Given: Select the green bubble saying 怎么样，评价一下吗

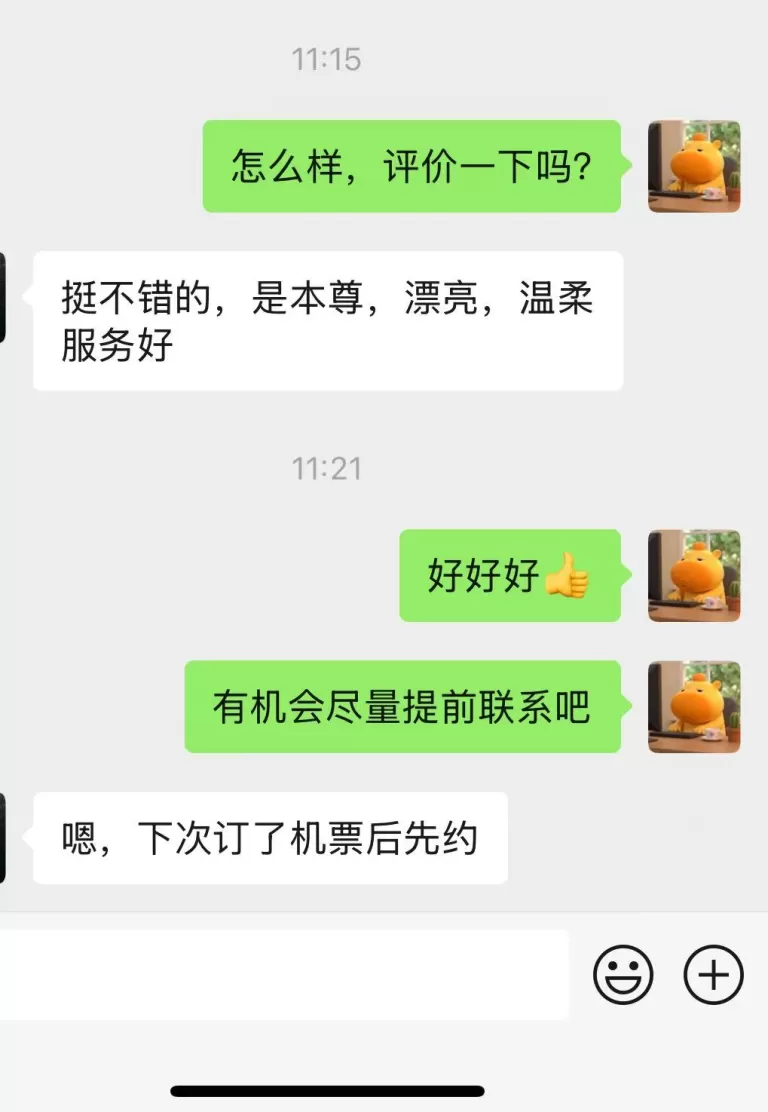Looking at the screenshot, I should pyautogui.click(x=412, y=167).
